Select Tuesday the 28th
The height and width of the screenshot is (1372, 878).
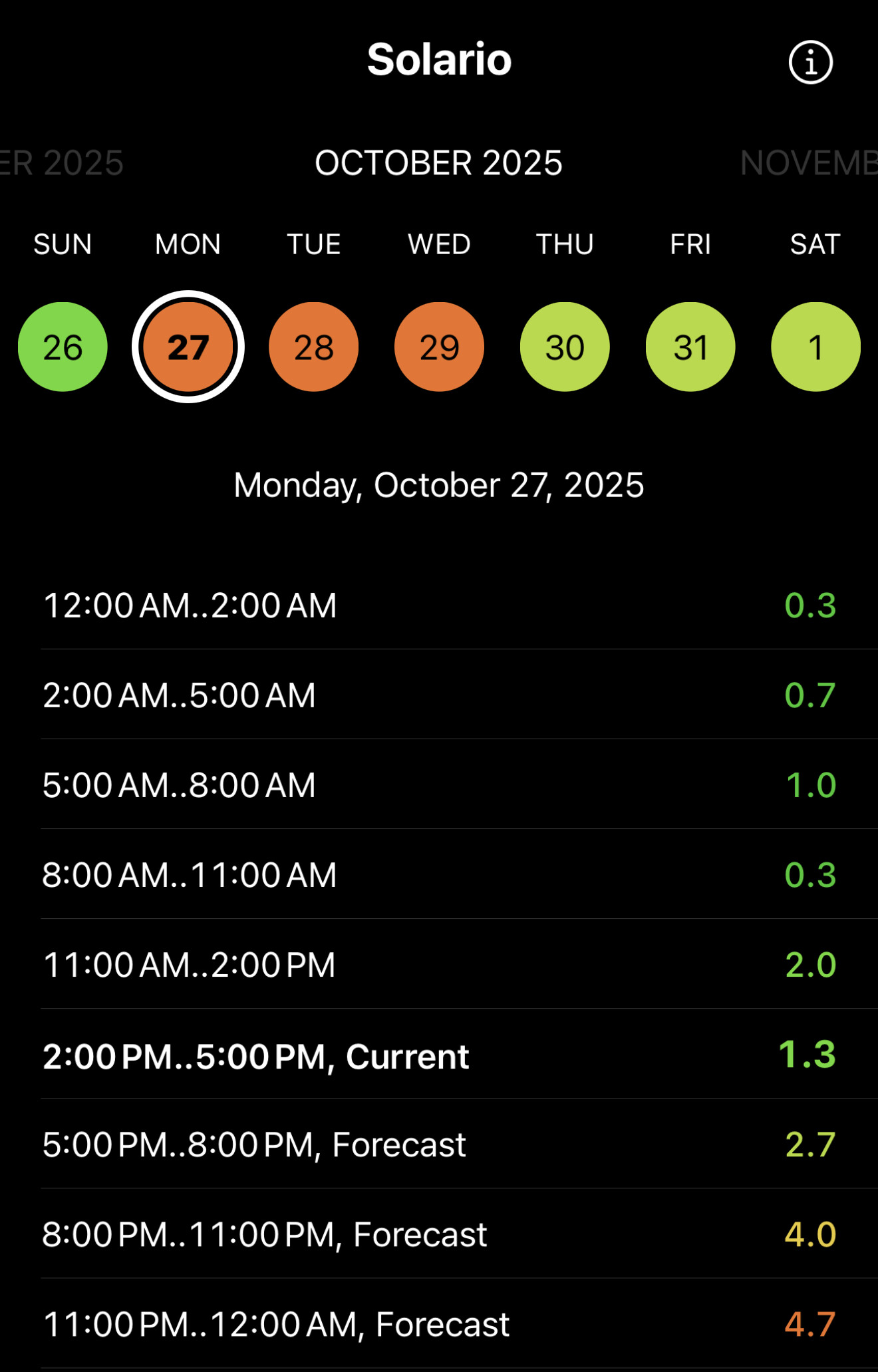tap(313, 347)
